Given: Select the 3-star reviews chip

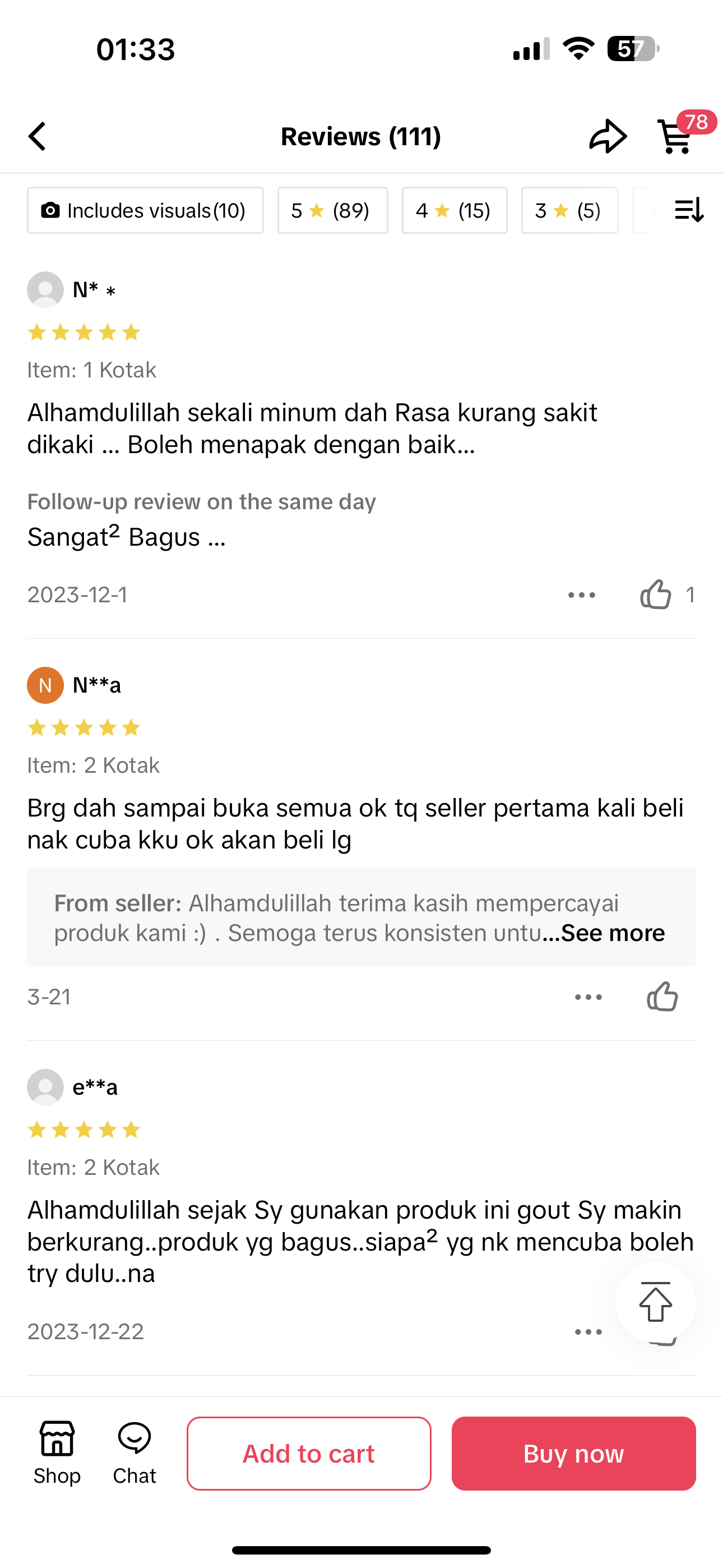Looking at the screenshot, I should tap(569, 211).
